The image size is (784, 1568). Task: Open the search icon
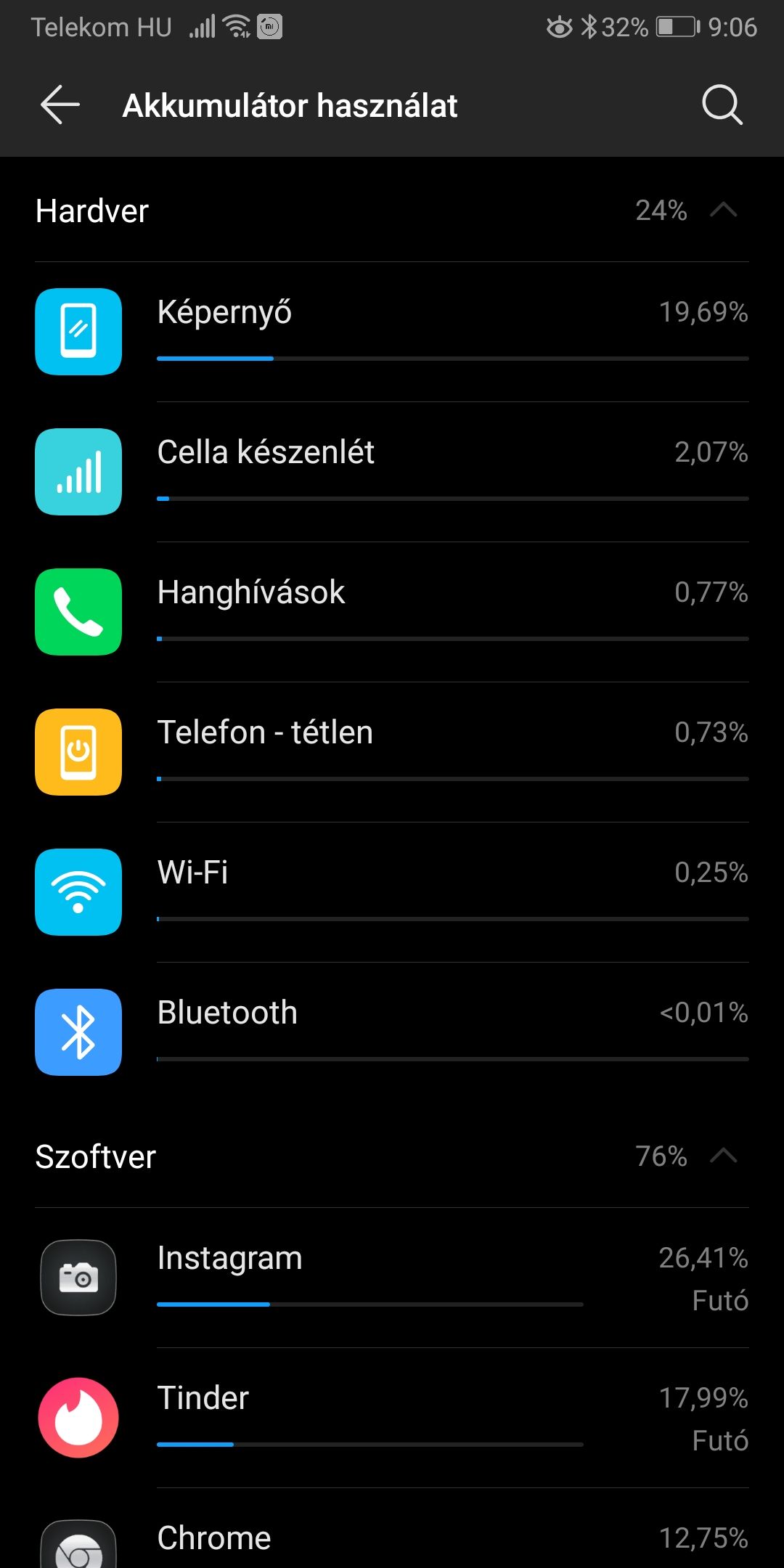(x=722, y=105)
